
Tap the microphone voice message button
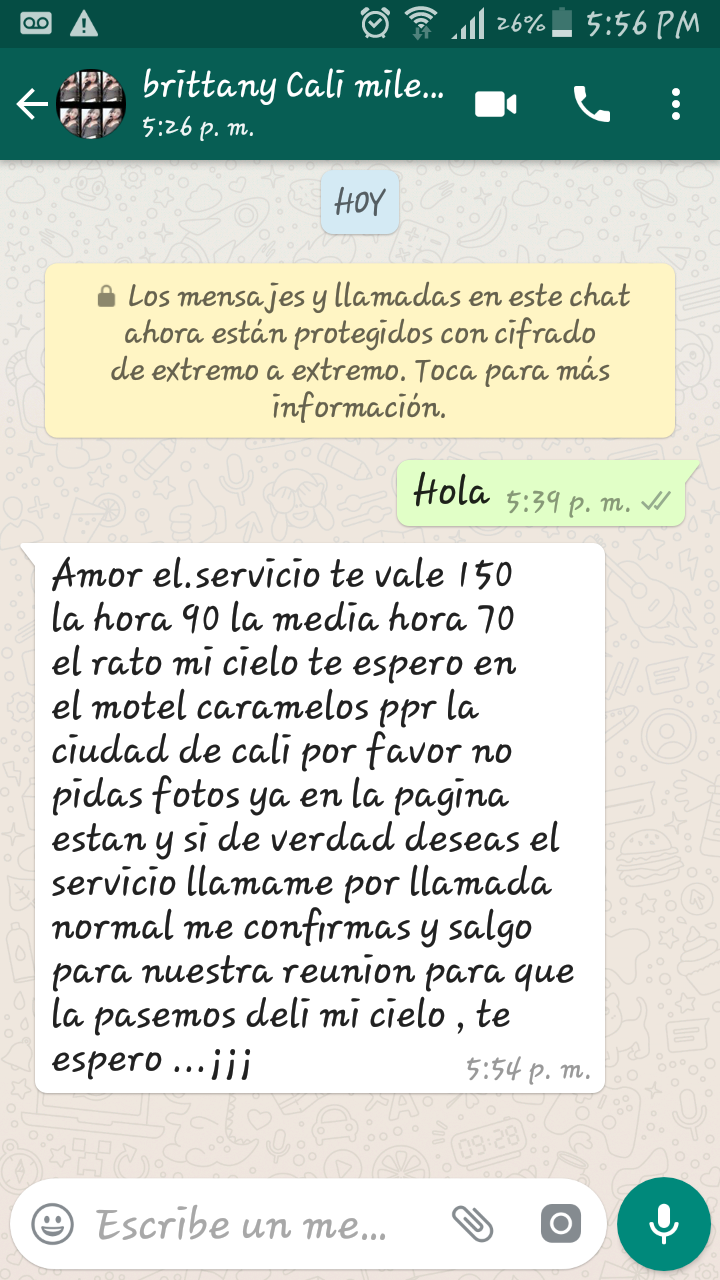(663, 1223)
